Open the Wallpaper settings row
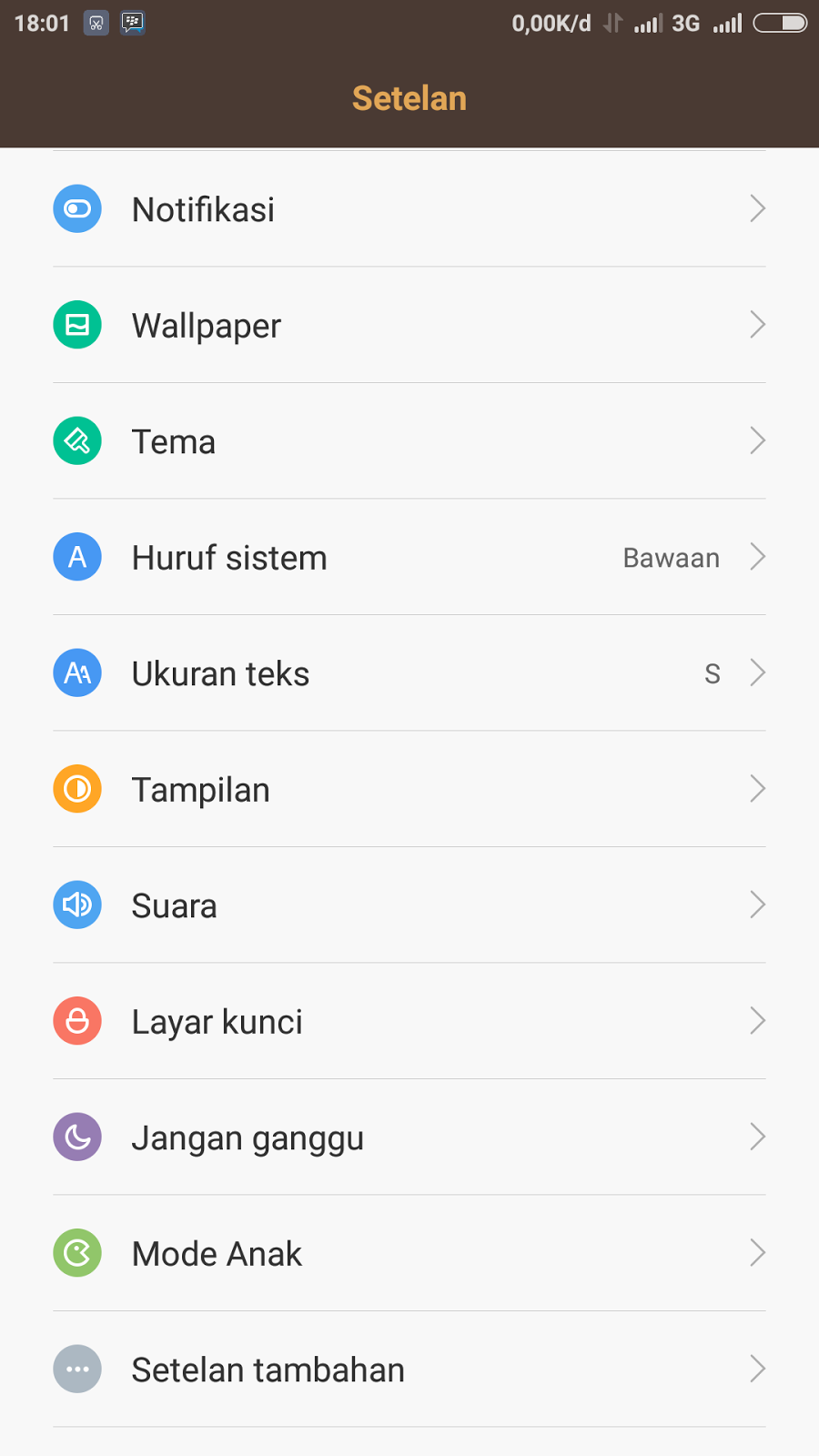The height and width of the screenshot is (1456, 819). [x=409, y=325]
